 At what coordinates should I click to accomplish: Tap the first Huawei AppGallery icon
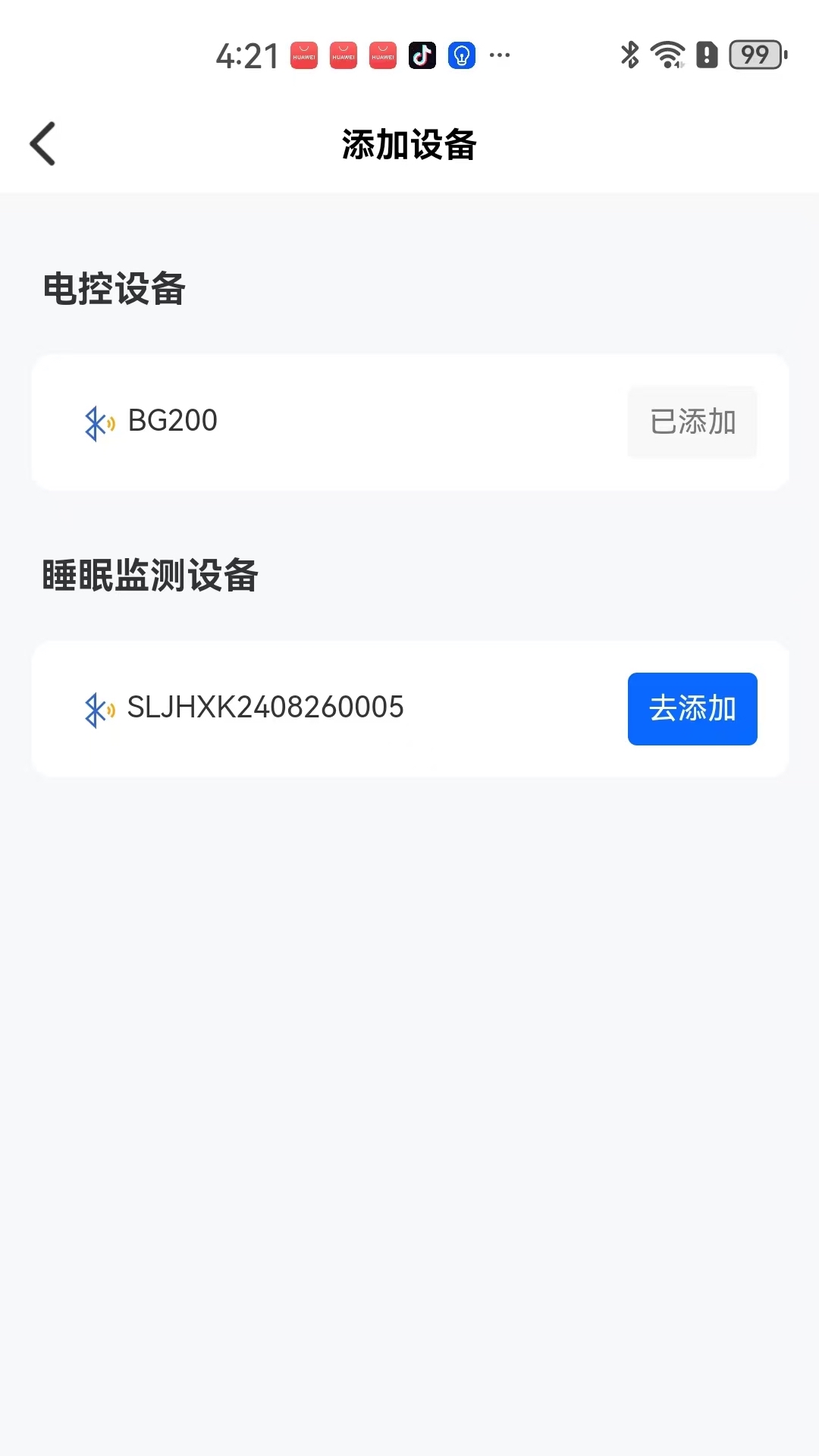(303, 55)
